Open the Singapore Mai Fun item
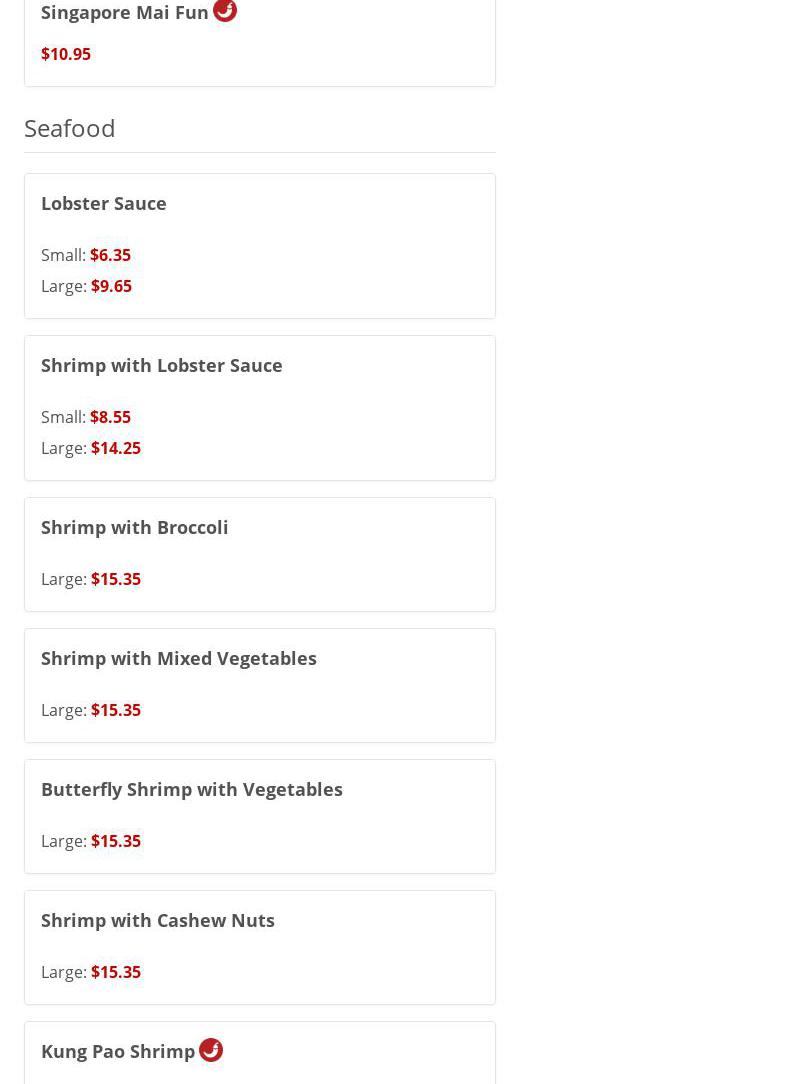Image resolution: width=785 pixels, height=1084 pixels. tap(125, 13)
